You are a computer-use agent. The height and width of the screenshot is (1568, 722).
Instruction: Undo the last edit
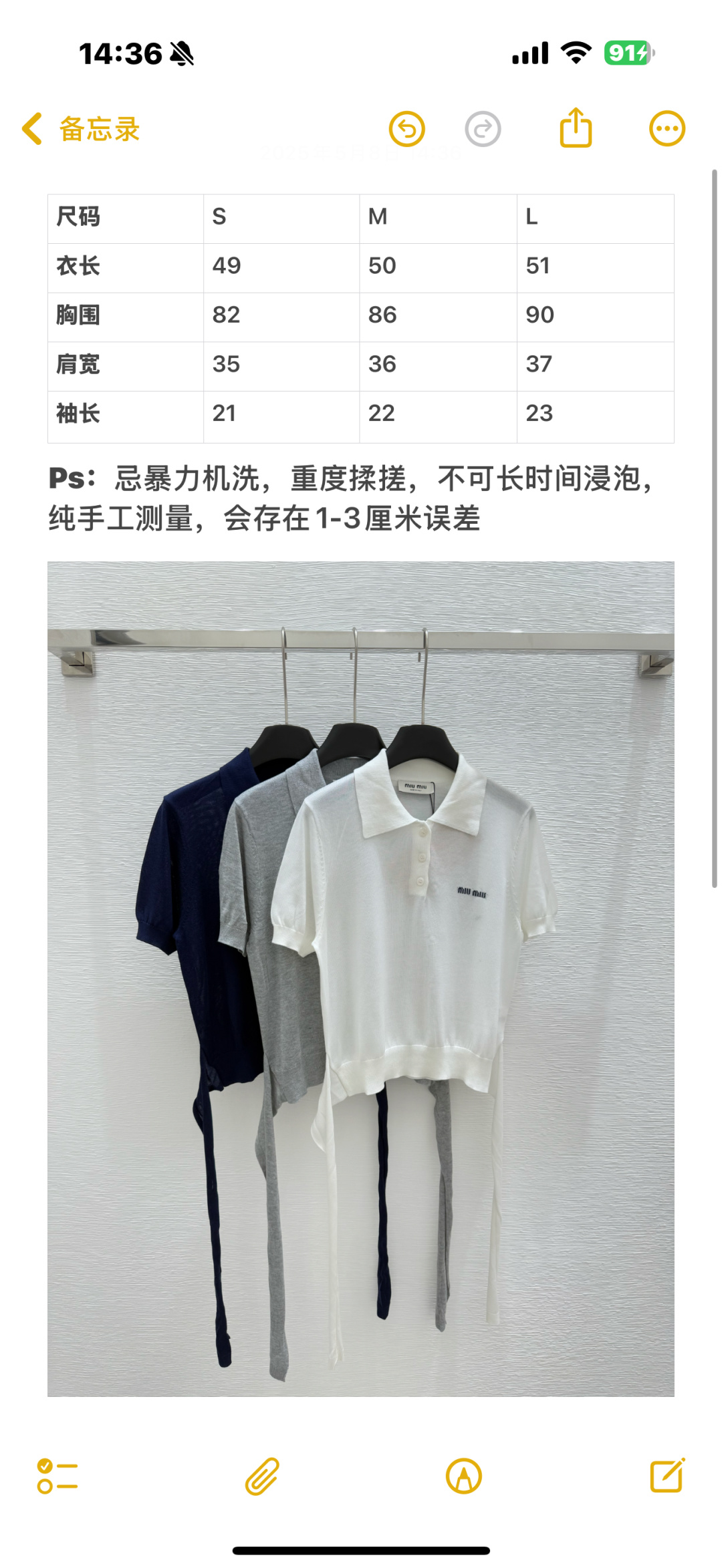(407, 129)
